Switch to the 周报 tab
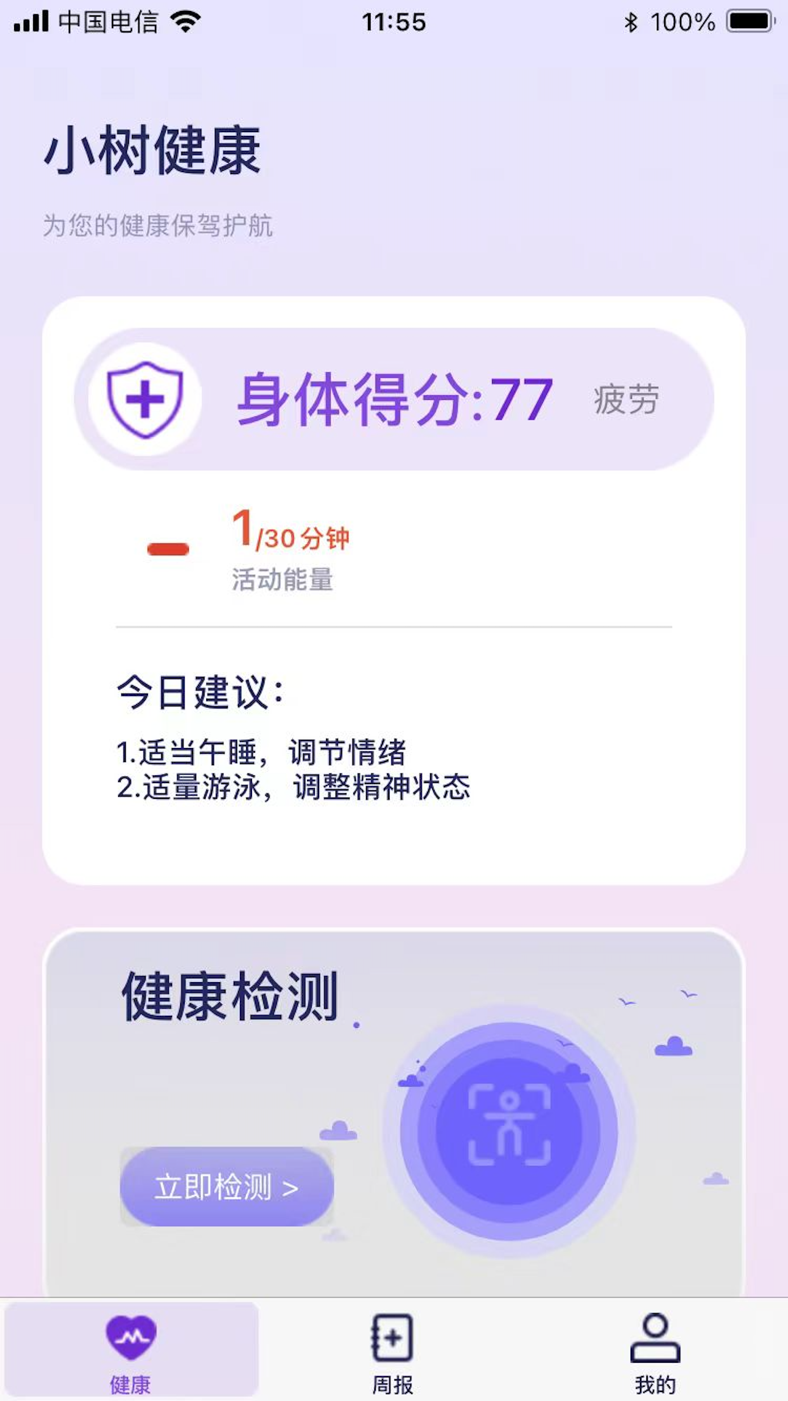Viewport: 788px width, 1401px height. coord(392,1353)
